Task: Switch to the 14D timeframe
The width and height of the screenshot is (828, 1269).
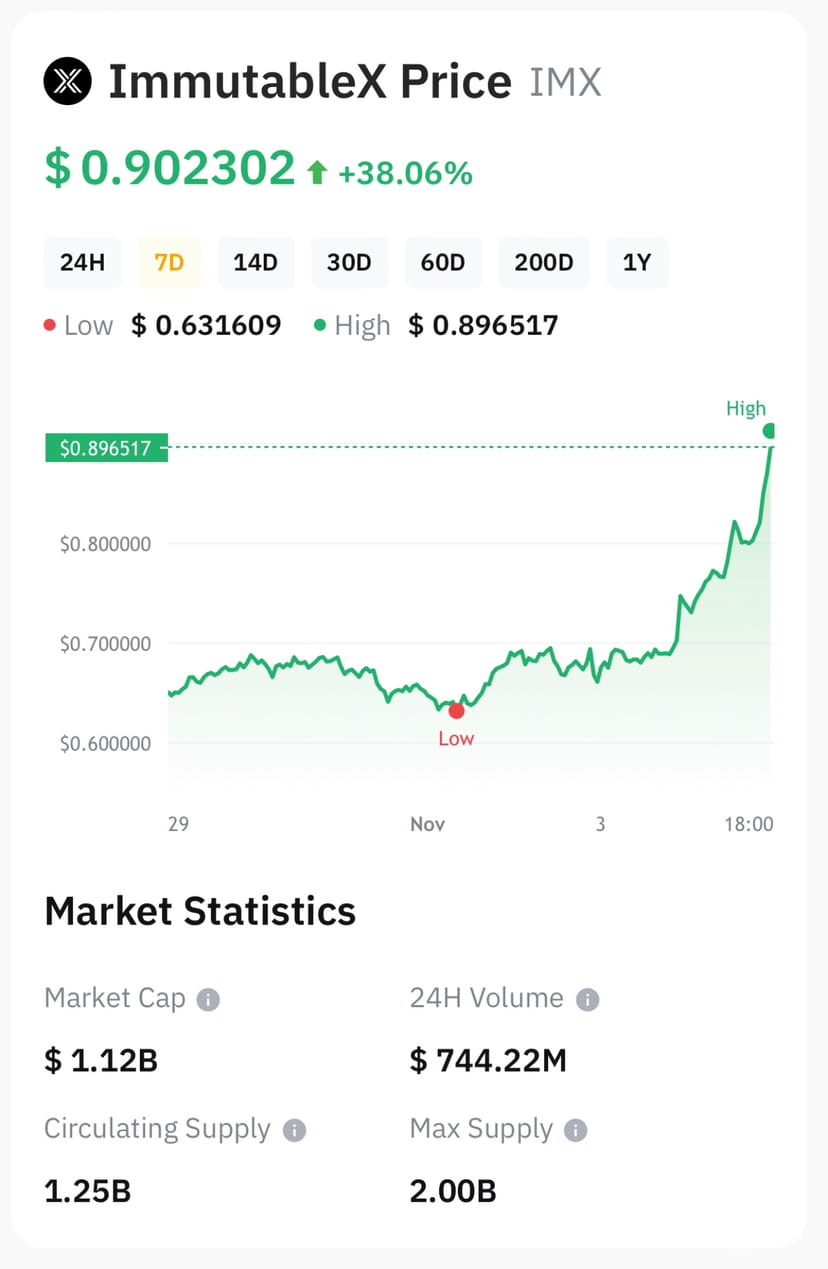Action: 256,262
